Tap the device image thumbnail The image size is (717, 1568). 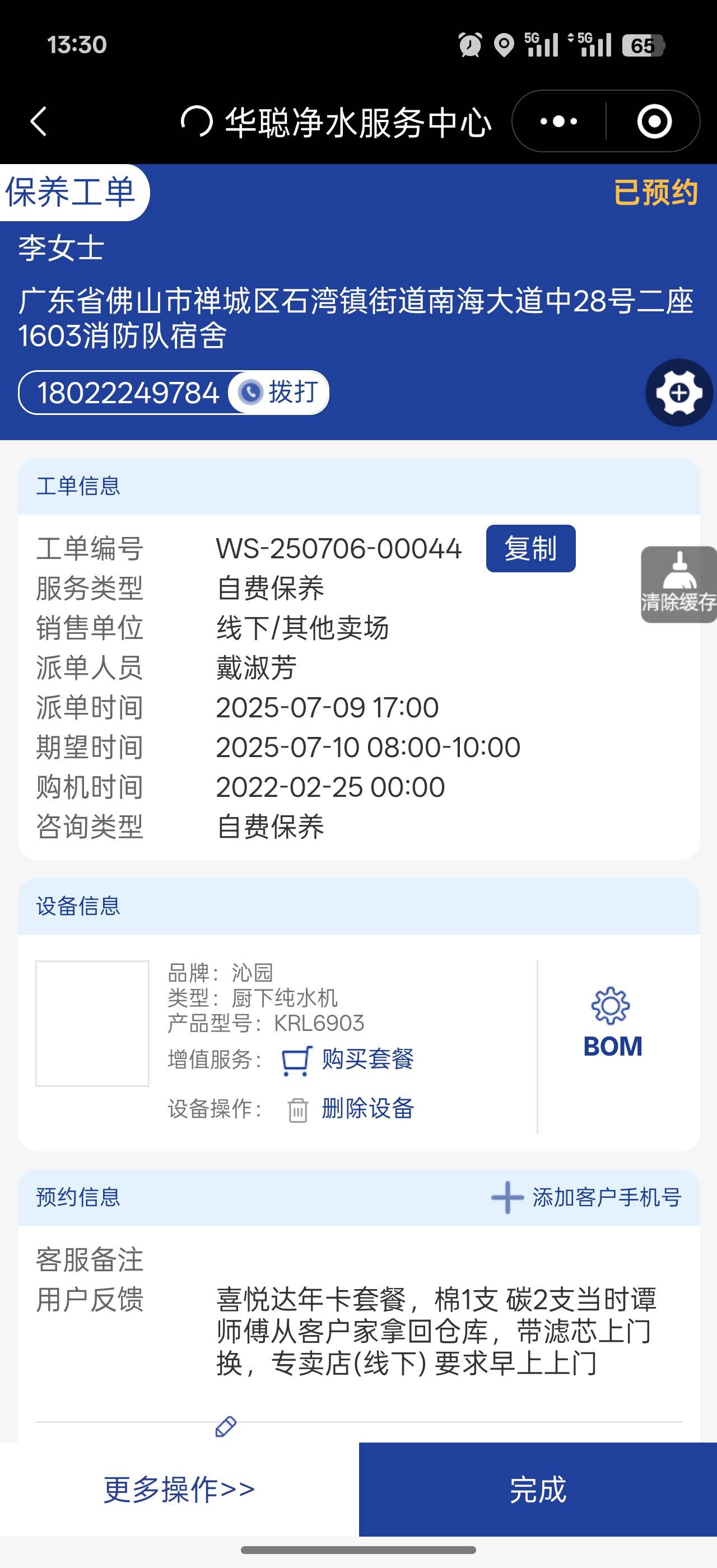tap(92, 1023)
